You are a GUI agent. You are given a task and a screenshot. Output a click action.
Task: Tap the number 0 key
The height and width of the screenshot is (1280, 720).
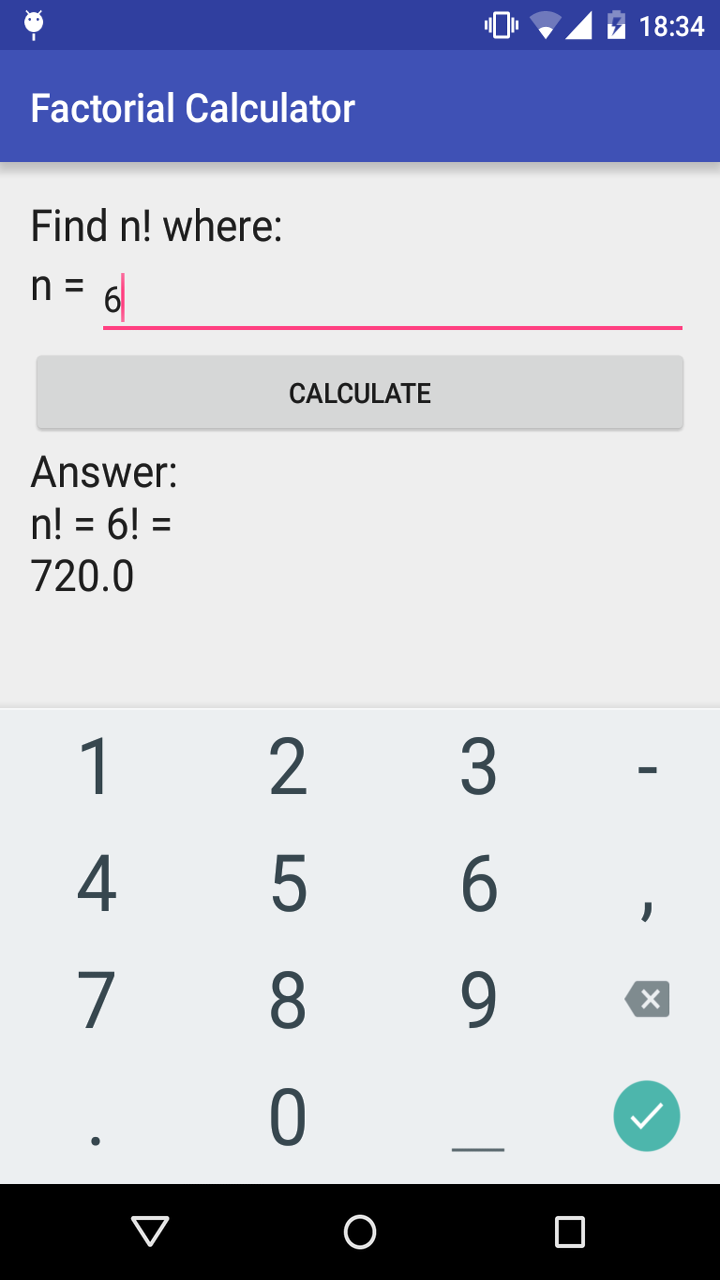[x=287, y=1115]
